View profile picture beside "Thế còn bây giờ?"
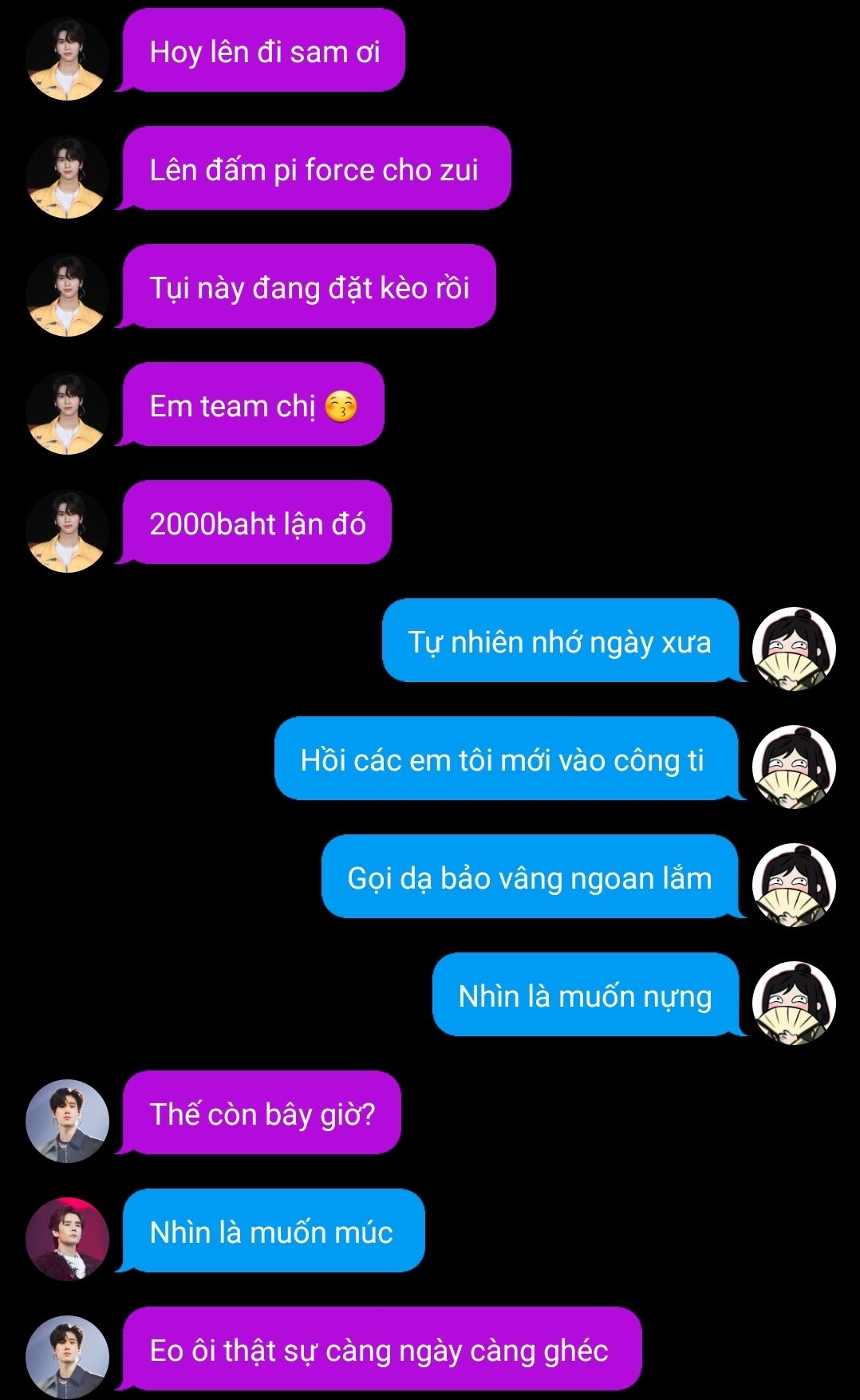 click(67, 1121)
